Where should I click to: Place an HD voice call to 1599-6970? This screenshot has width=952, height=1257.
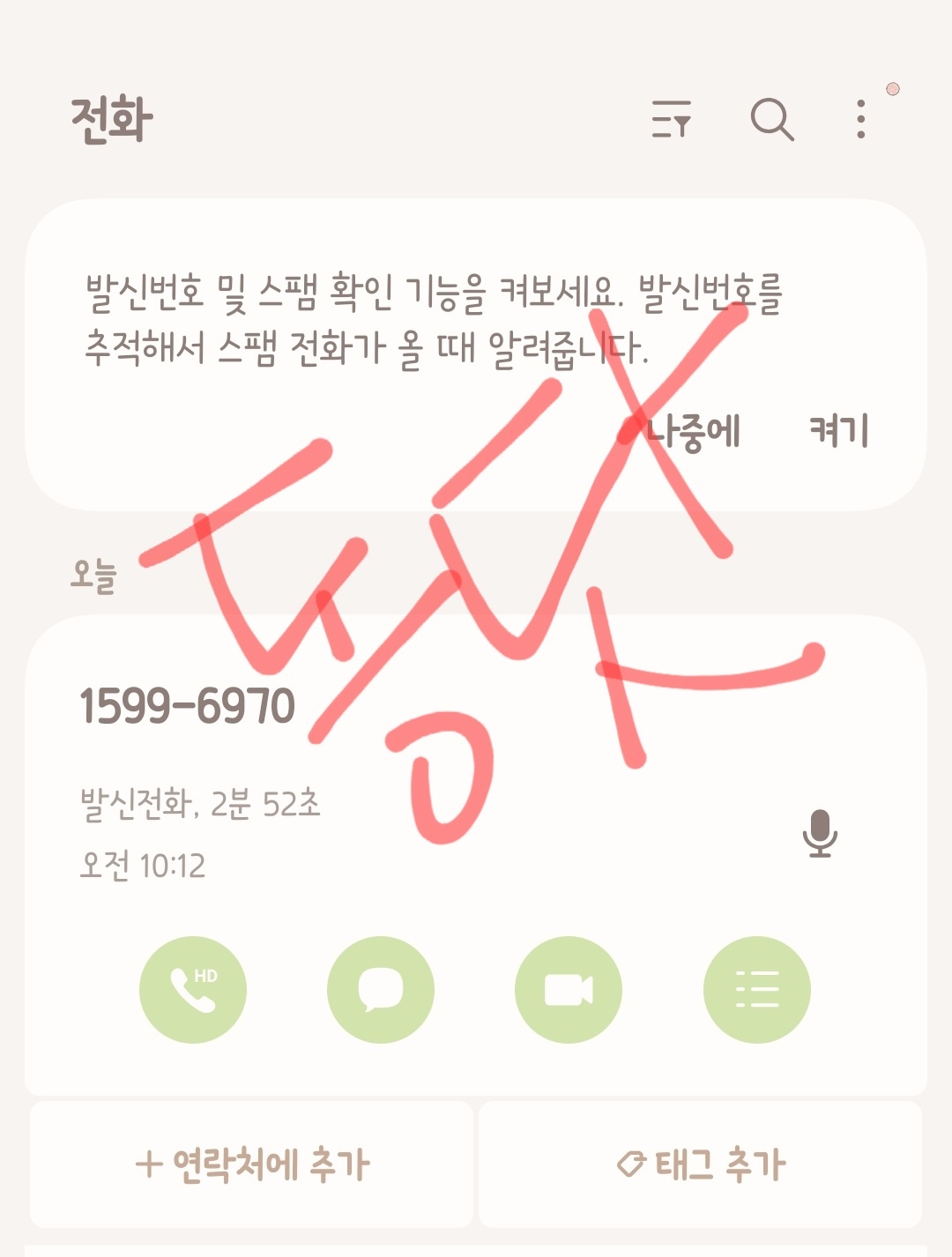[193, 990]
